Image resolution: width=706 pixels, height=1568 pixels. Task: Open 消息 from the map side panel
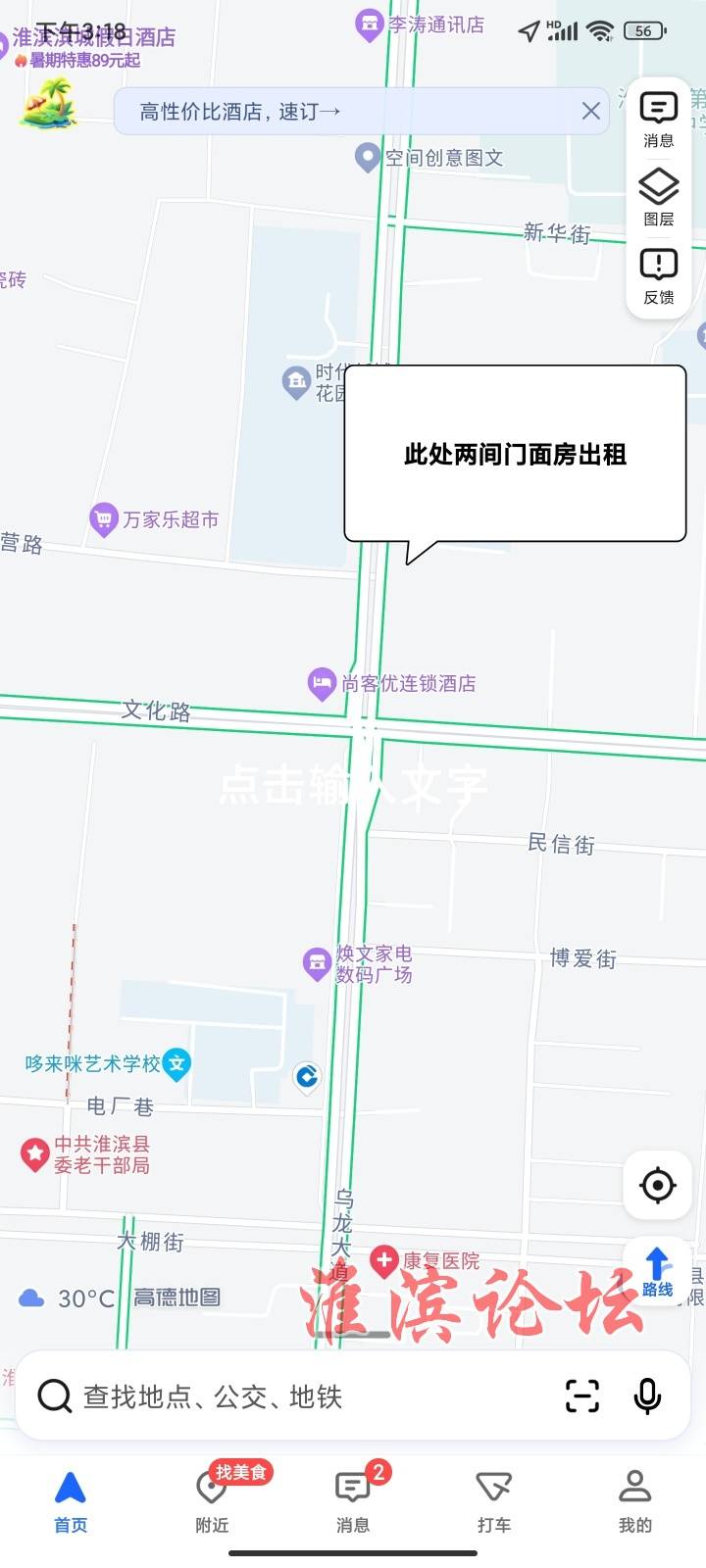[658, 120]
